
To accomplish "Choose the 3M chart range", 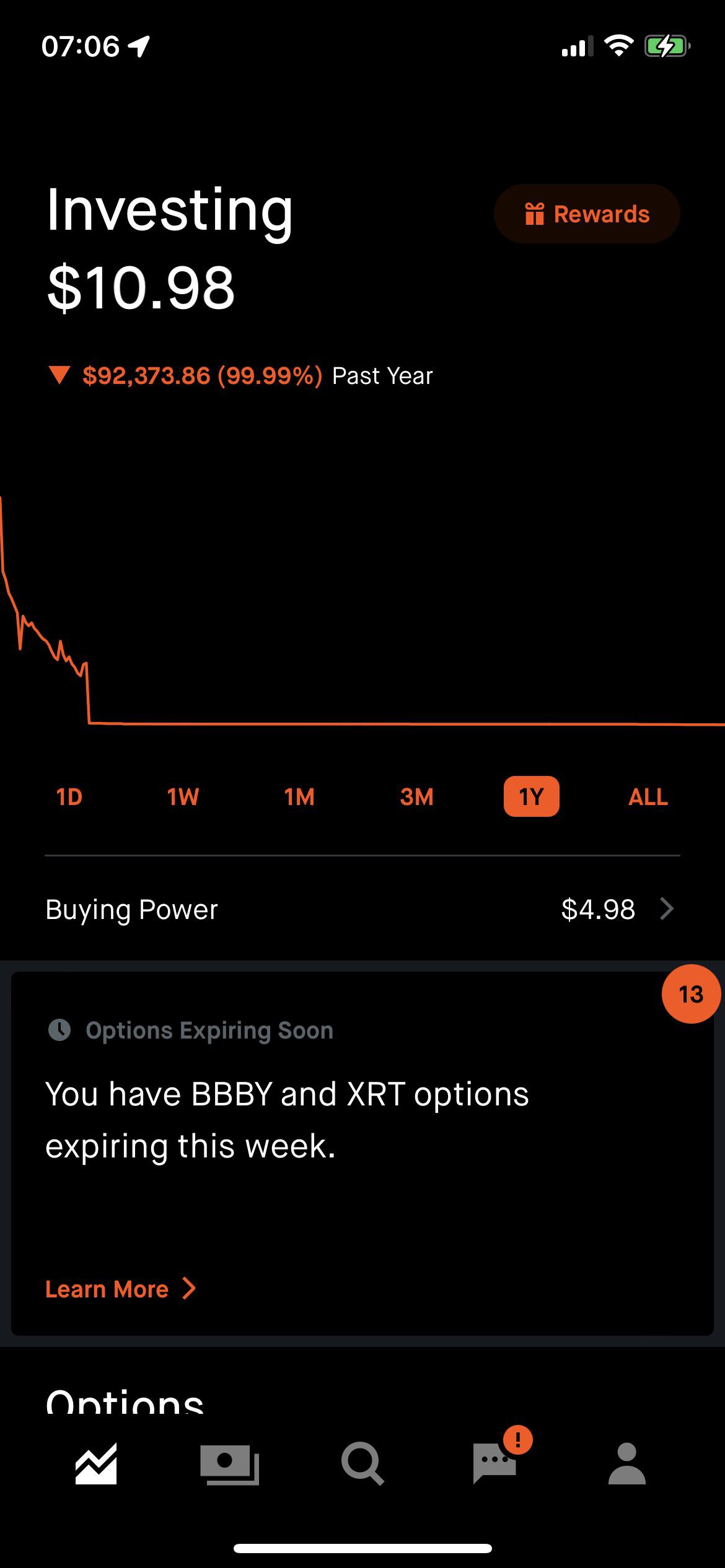I will point(416,797).
